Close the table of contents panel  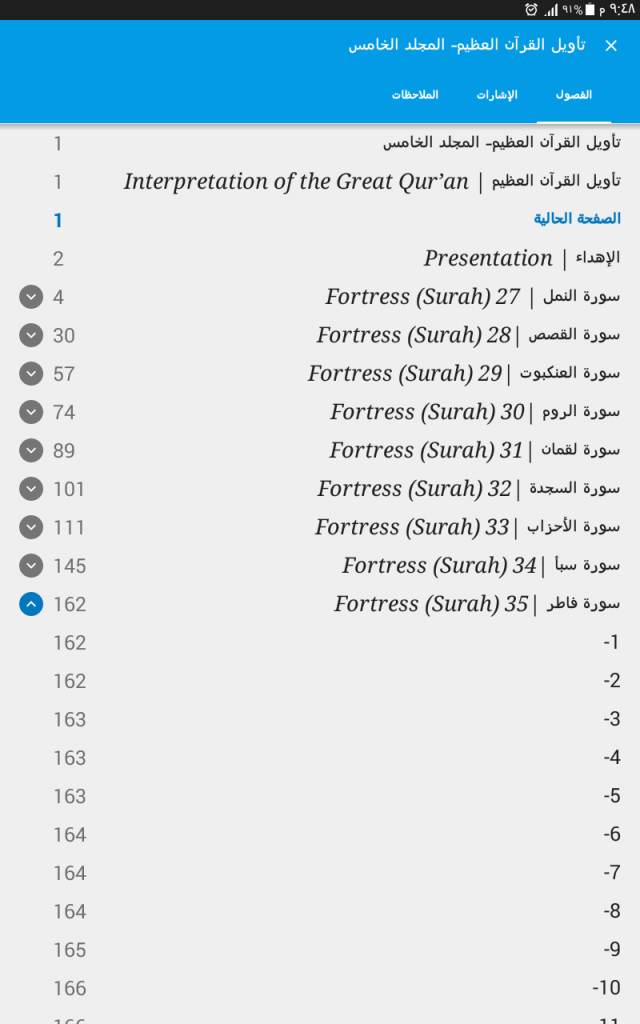click(x=611, y=46)
